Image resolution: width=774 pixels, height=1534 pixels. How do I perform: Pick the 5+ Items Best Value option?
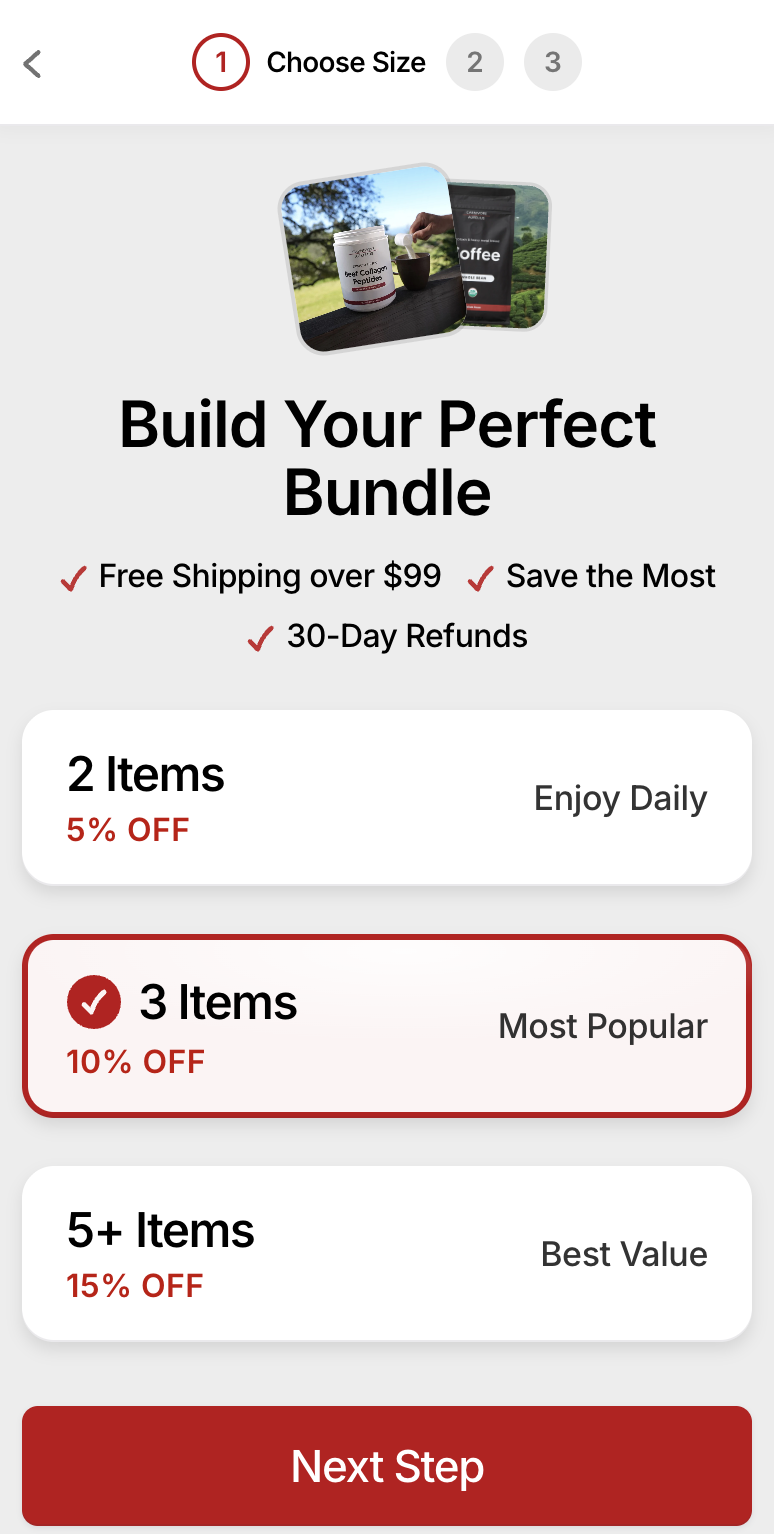pos(387,1254)
